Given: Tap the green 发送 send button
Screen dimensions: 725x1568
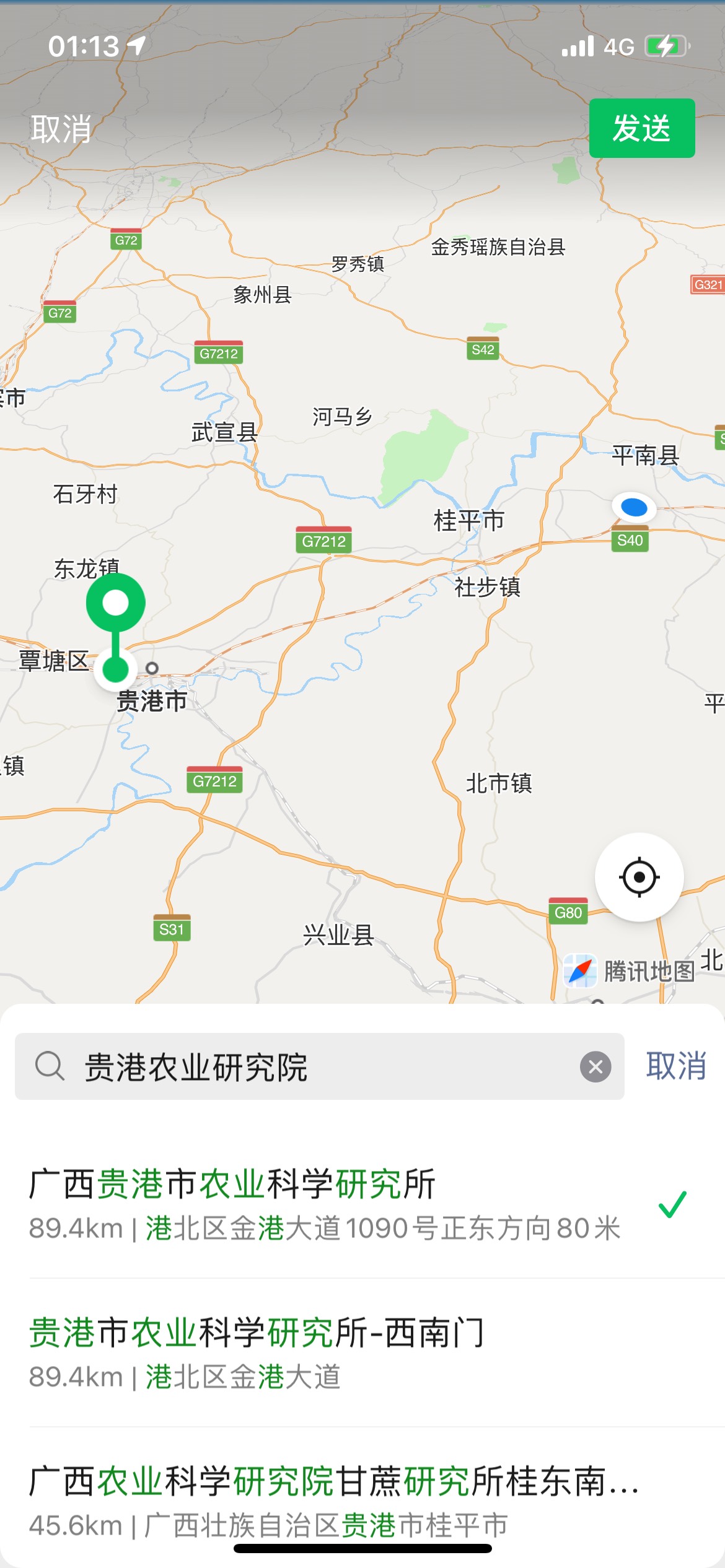Looking at the screenshot, I should [x=641, y=128].
